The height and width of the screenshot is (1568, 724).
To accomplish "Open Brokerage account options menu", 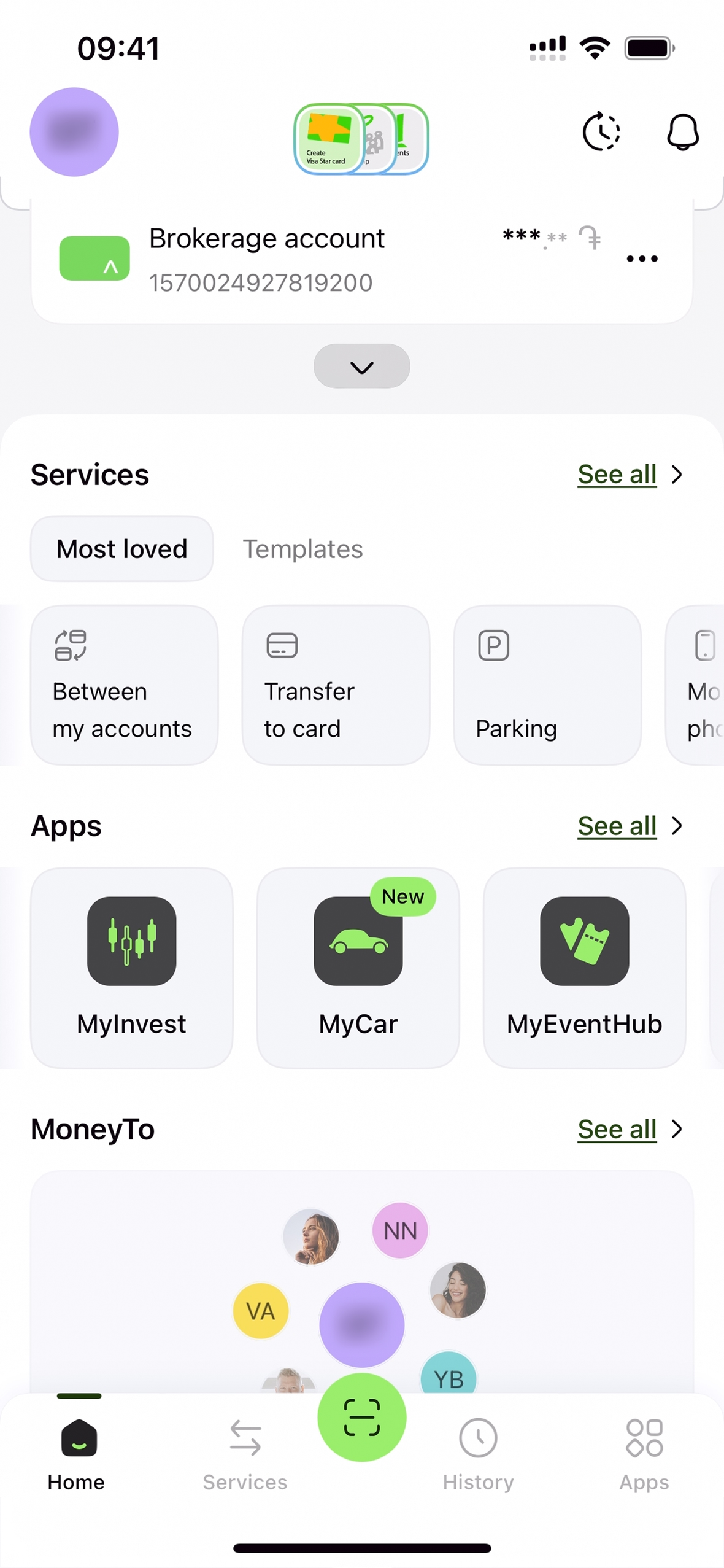I will tap(642, 259).
